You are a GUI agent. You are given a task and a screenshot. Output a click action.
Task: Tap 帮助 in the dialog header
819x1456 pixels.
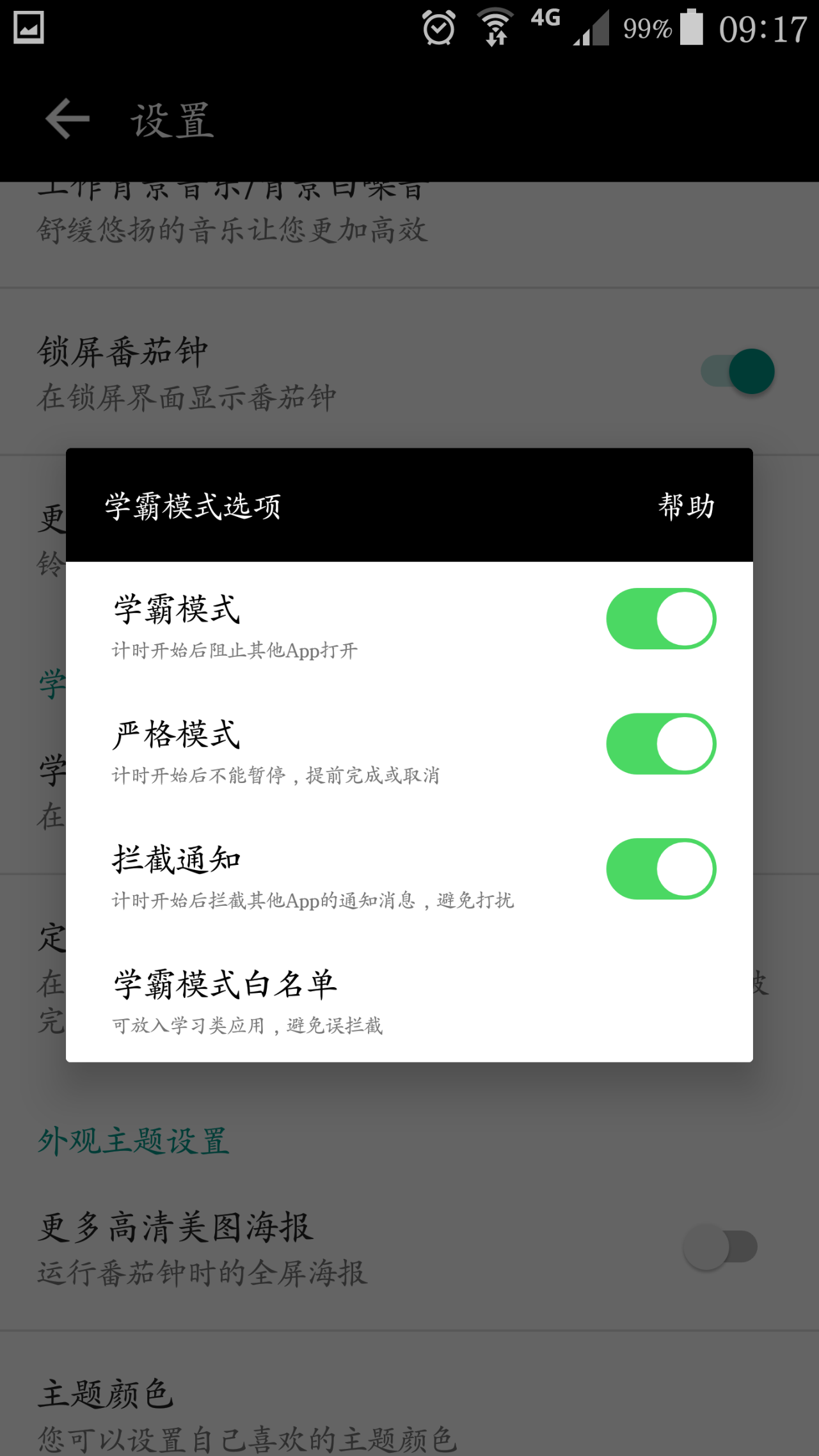coord(686,506)
